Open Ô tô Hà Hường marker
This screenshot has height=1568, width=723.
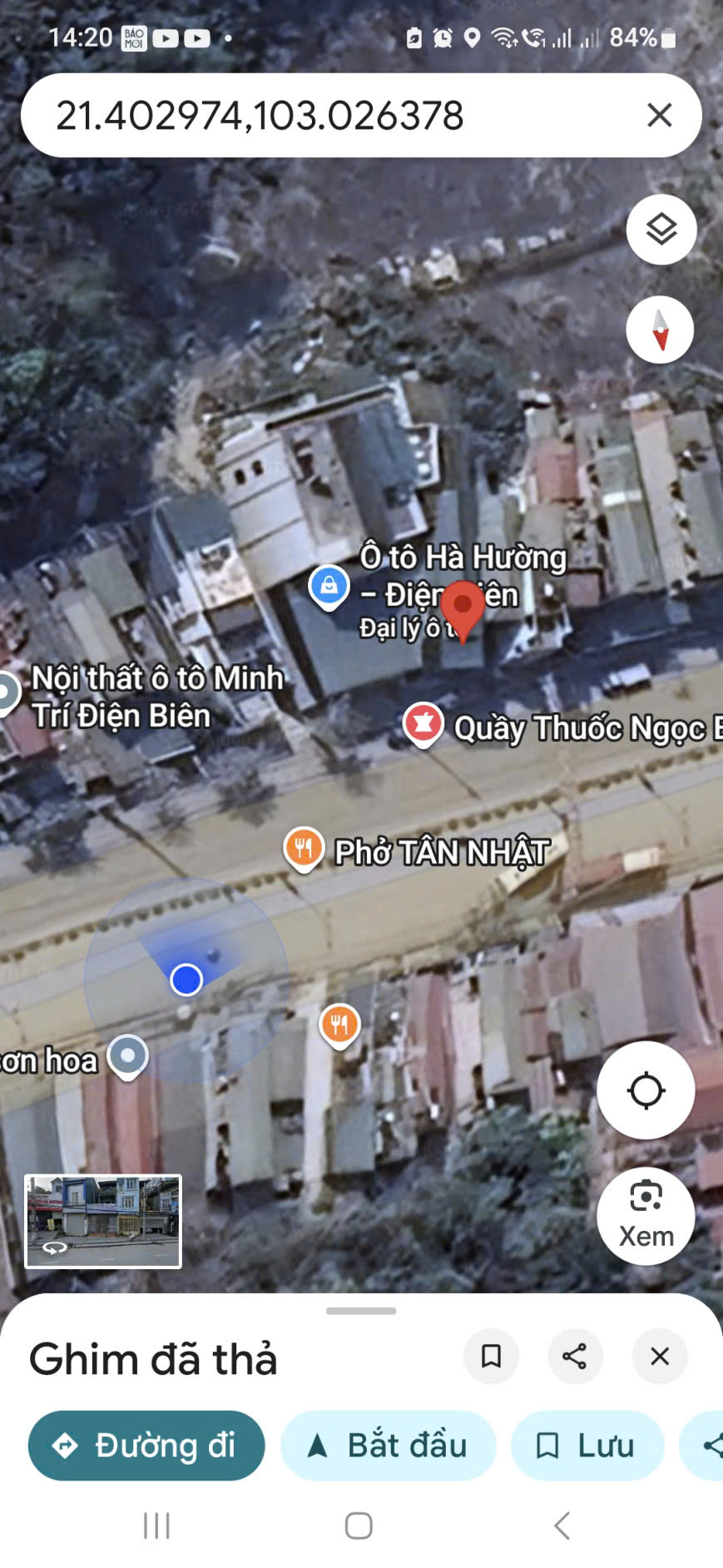pyautogui.click(x=329, y=586)
